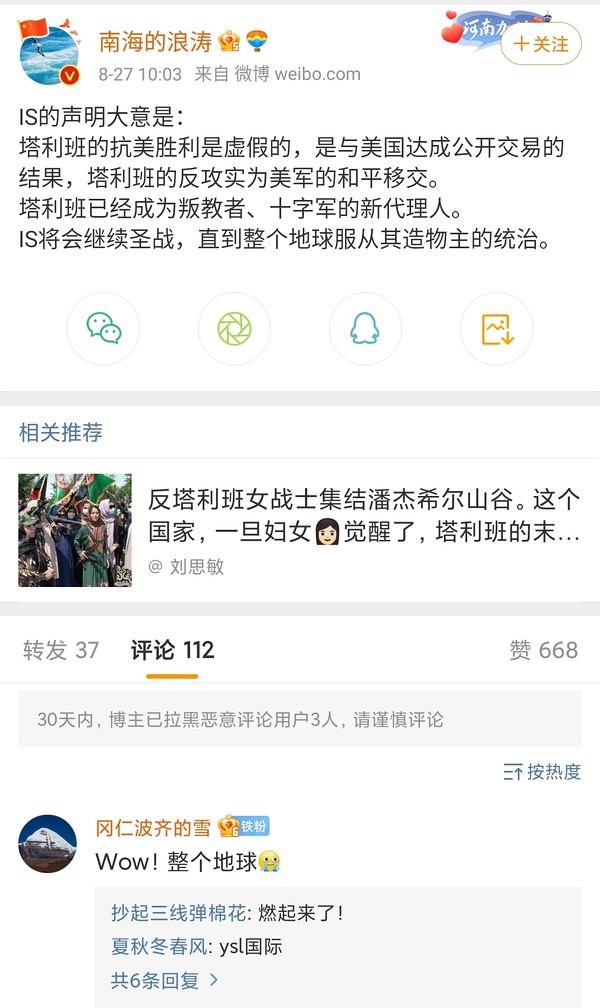The height and width of the screenshot is (1008, 600).
Task: Follow 南海的浪涛 with the 关注 button
Action: 540,44
